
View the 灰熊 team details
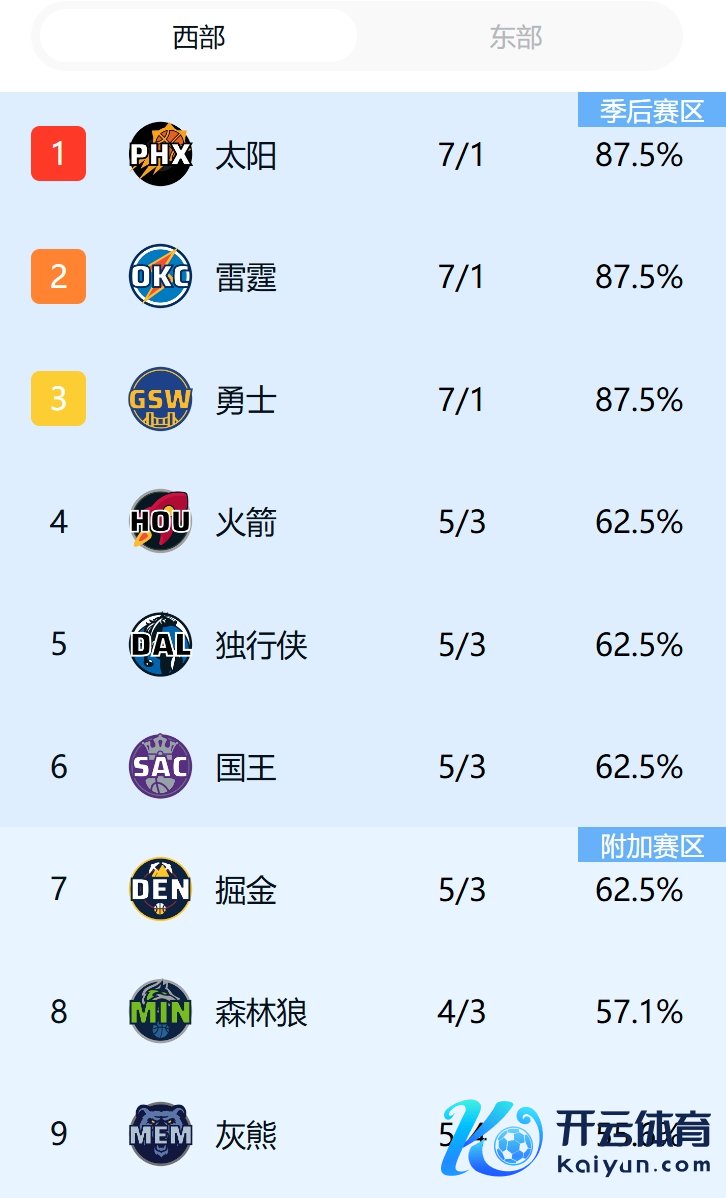[x=363, y=1134]
